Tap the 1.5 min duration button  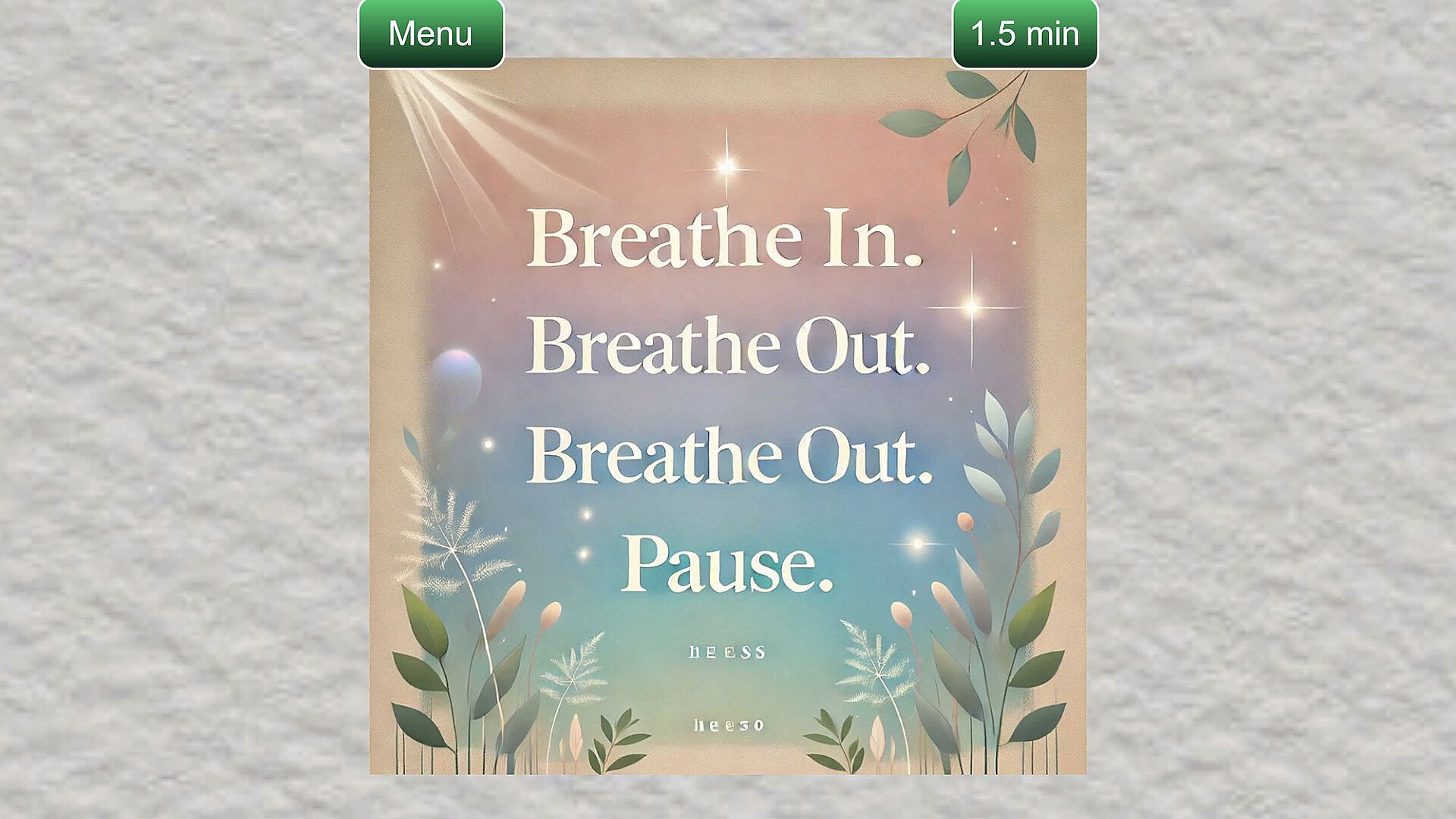point(1025,34)
